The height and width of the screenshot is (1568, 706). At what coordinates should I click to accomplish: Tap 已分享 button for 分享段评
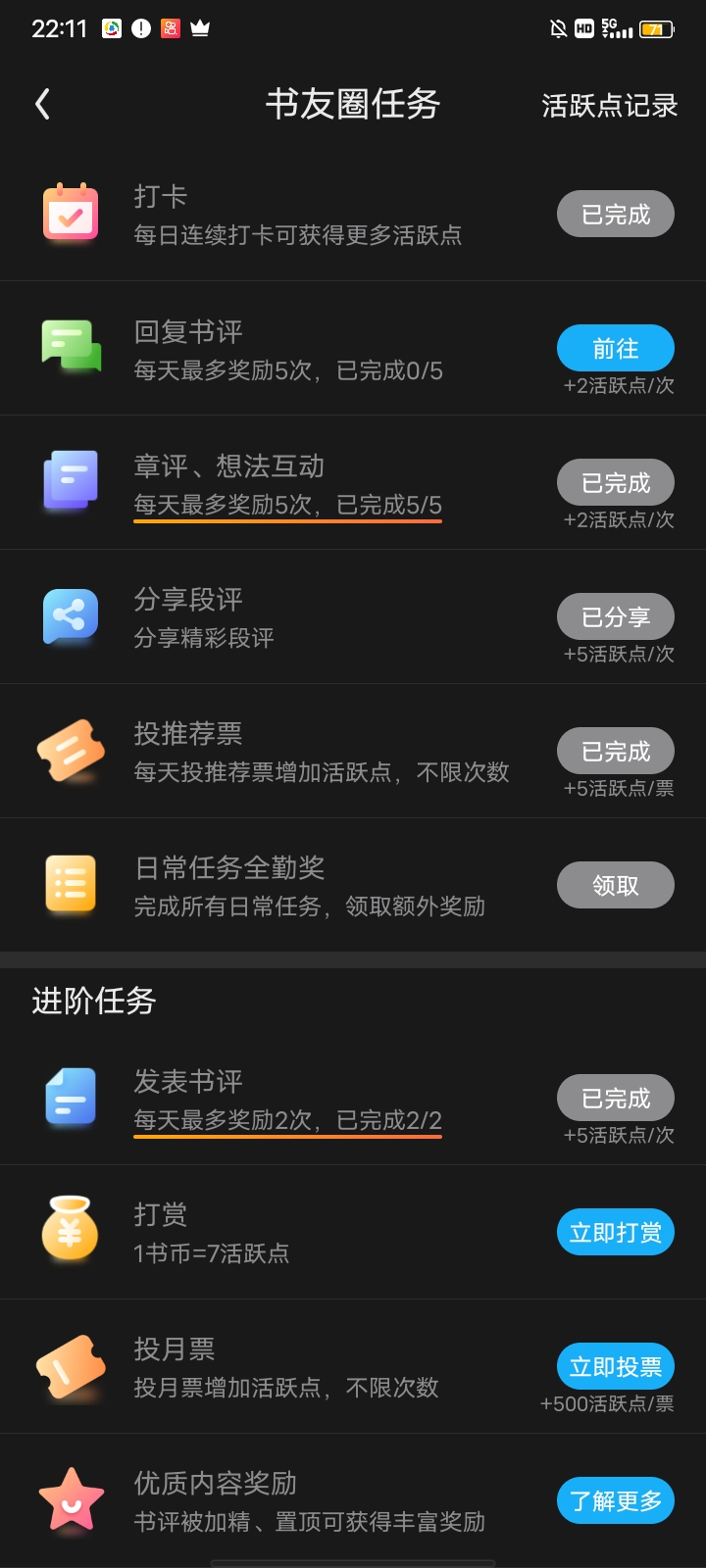[x=616, y=617]
